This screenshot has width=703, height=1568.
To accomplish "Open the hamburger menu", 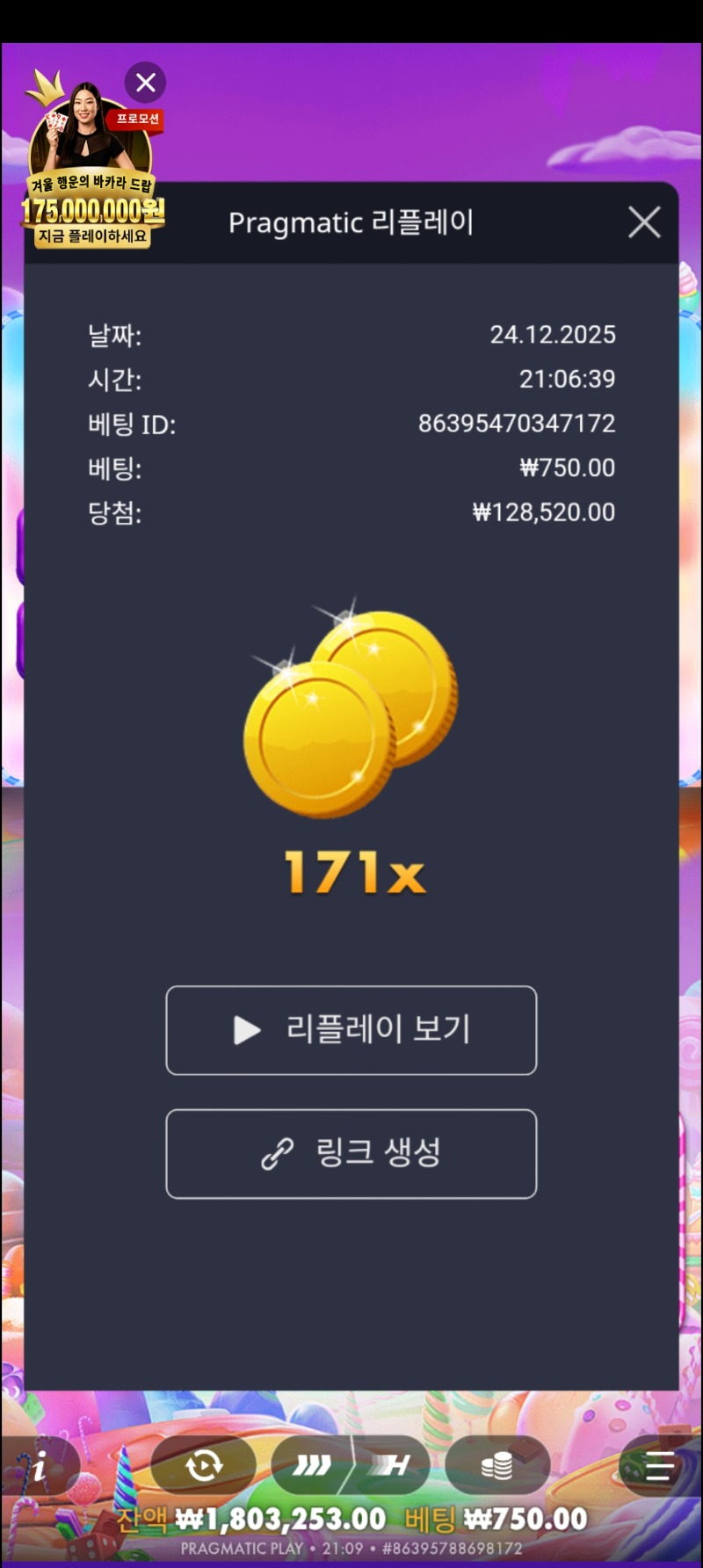I will pos(657,1466).
